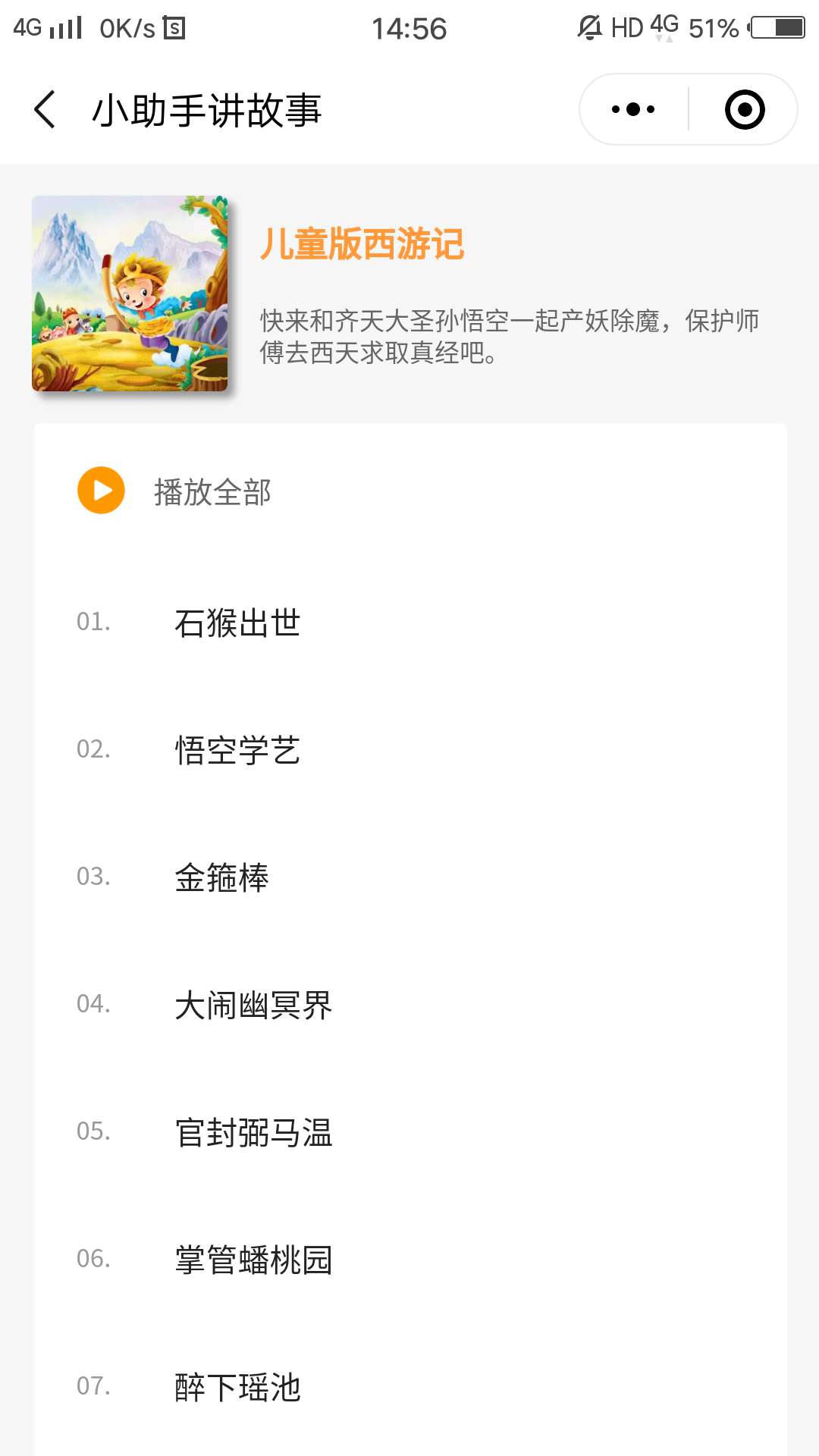Select story 03 金箍棒
This screenshot has width=819, height=1456.
pos(410,877)
